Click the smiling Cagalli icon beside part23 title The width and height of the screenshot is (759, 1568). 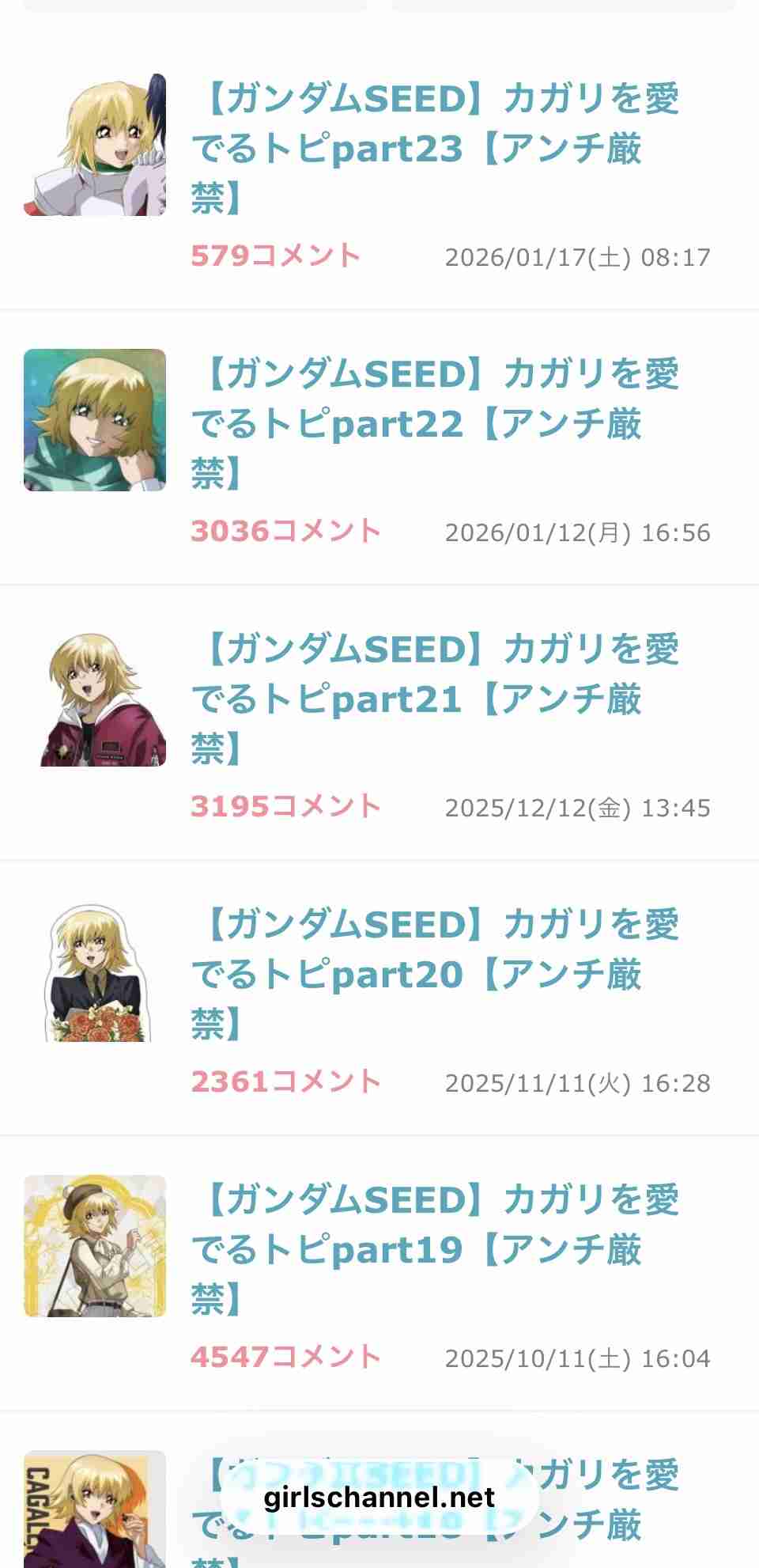[x=94, y=145]
